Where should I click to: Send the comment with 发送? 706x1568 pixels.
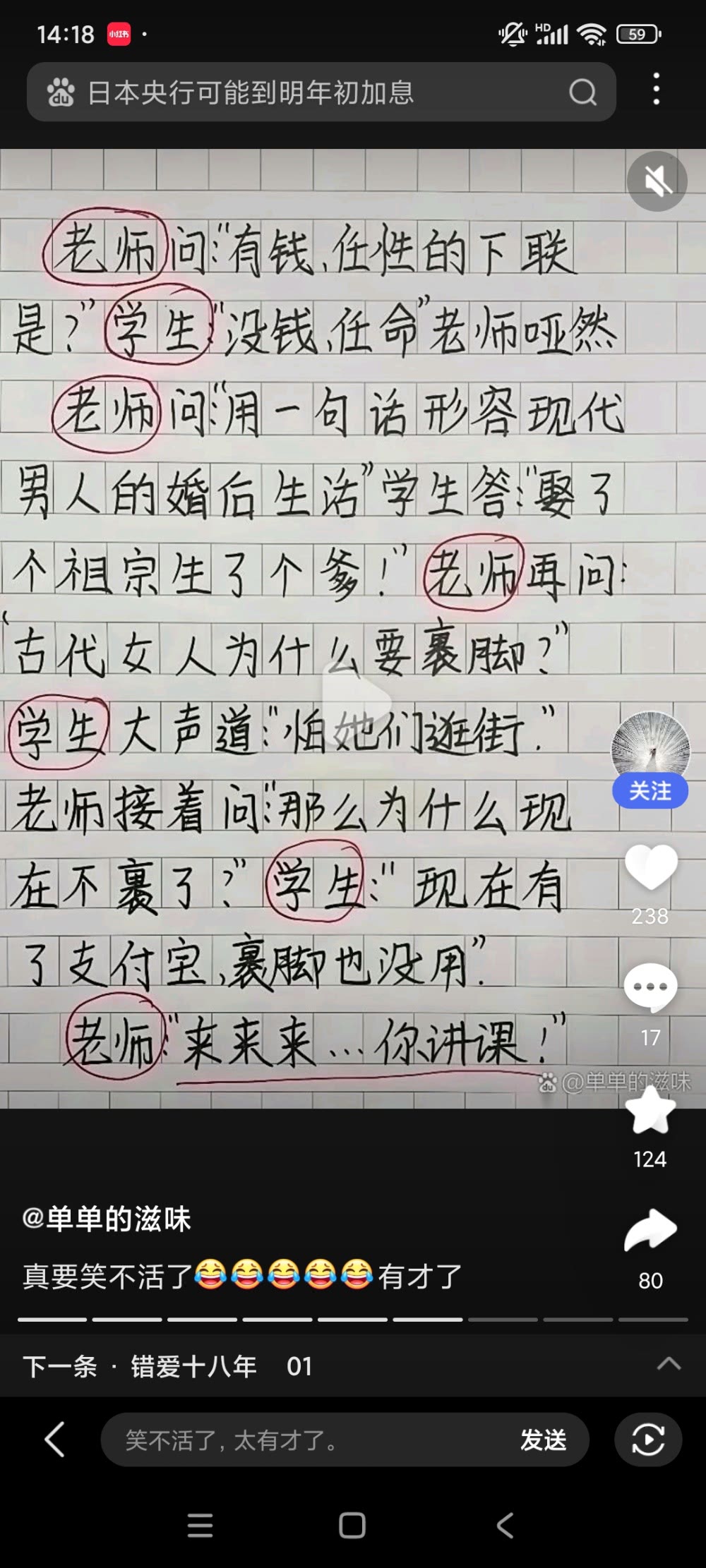tap(543, 1440)
